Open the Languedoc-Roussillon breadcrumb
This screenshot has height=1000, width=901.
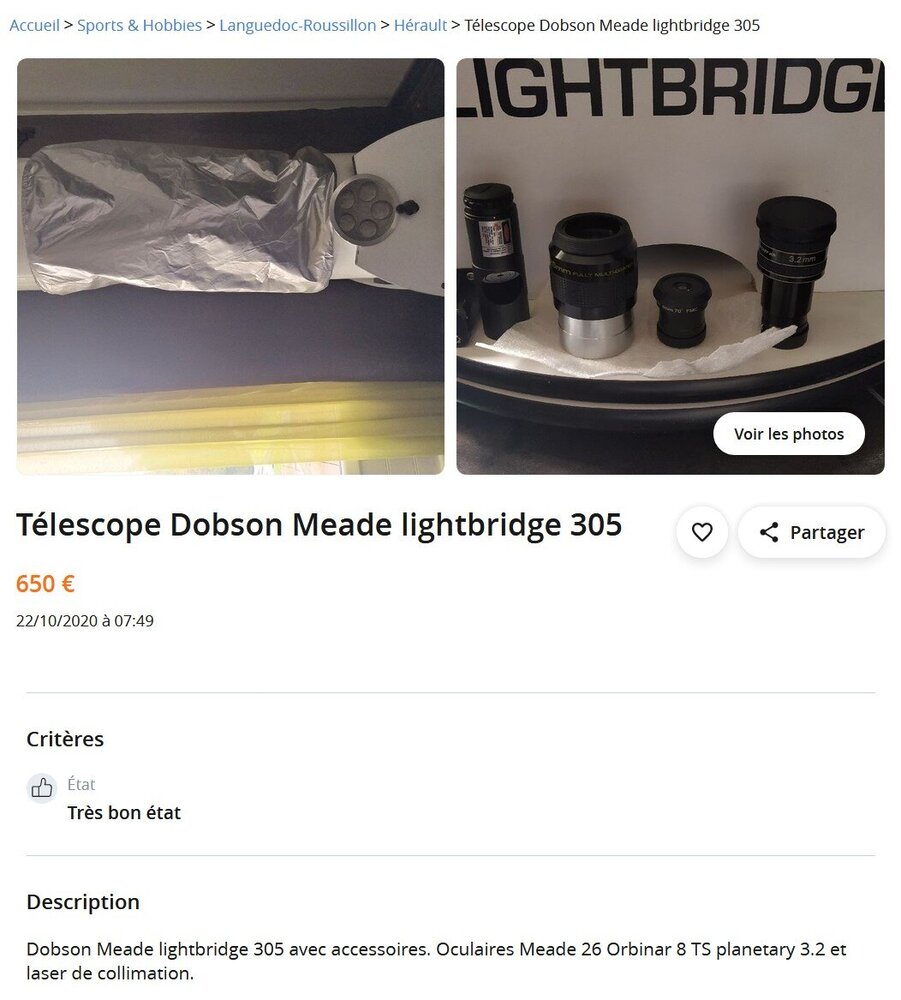point(297,25)
